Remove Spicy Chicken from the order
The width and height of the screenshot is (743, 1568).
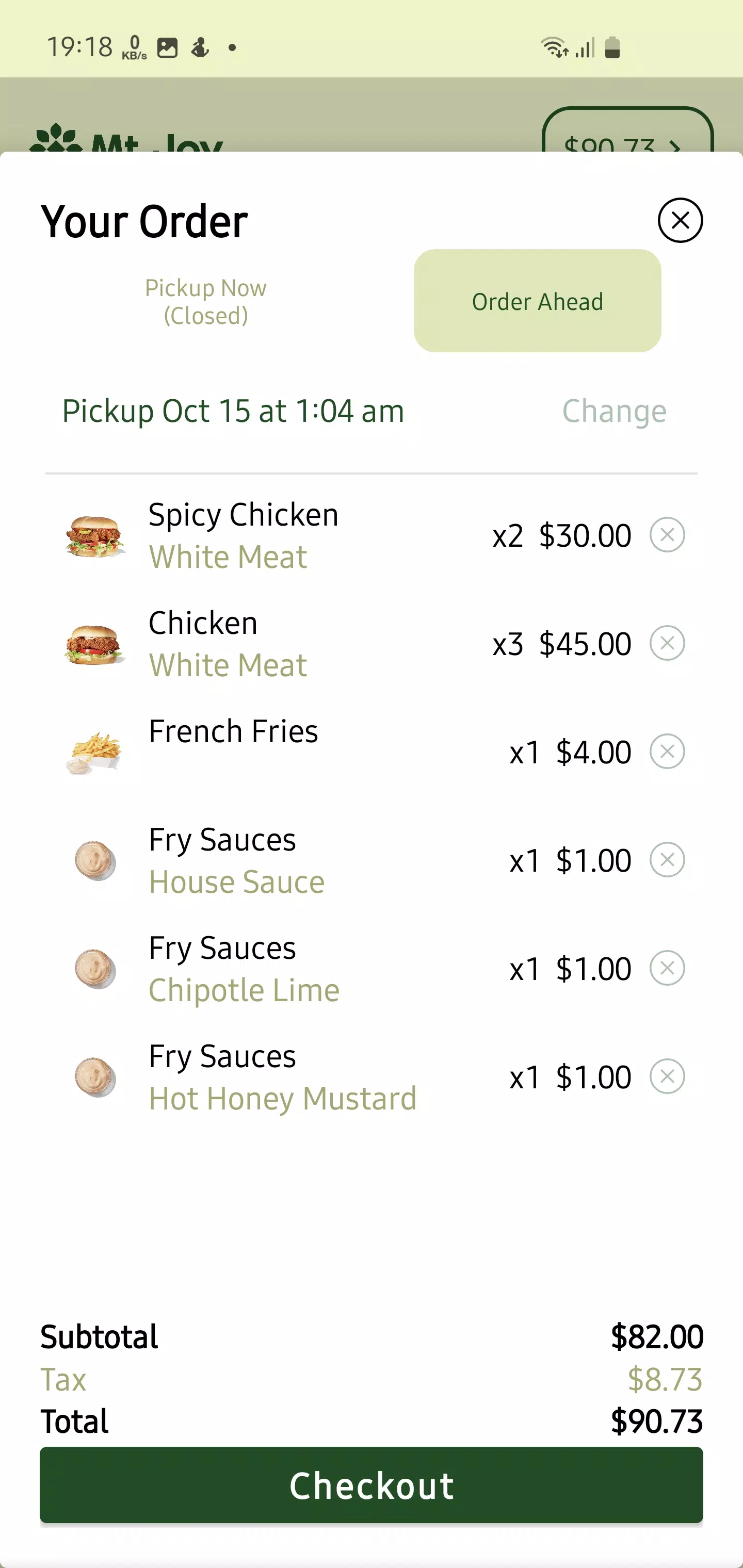coord(667,535)
